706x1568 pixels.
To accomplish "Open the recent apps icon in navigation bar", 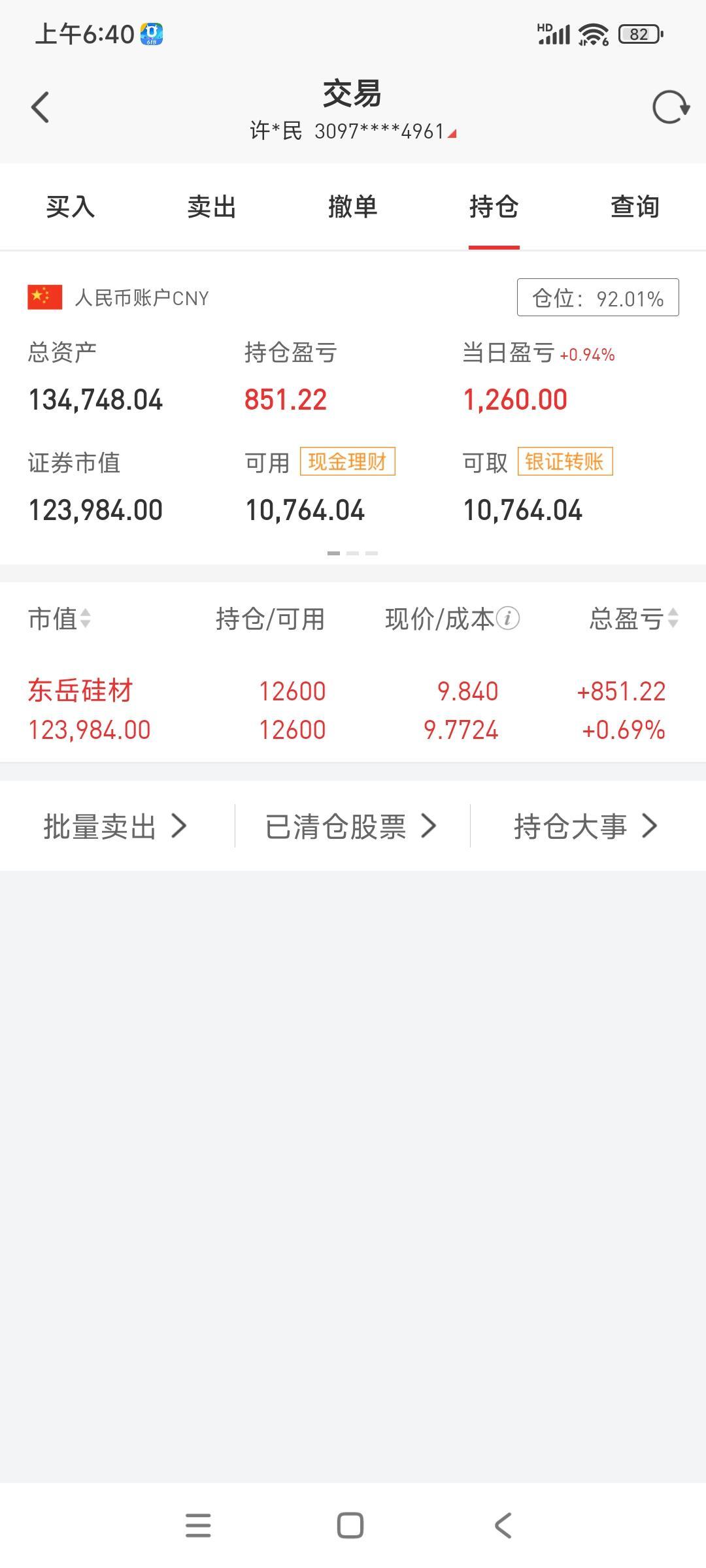I will (x=197, y=1525).
